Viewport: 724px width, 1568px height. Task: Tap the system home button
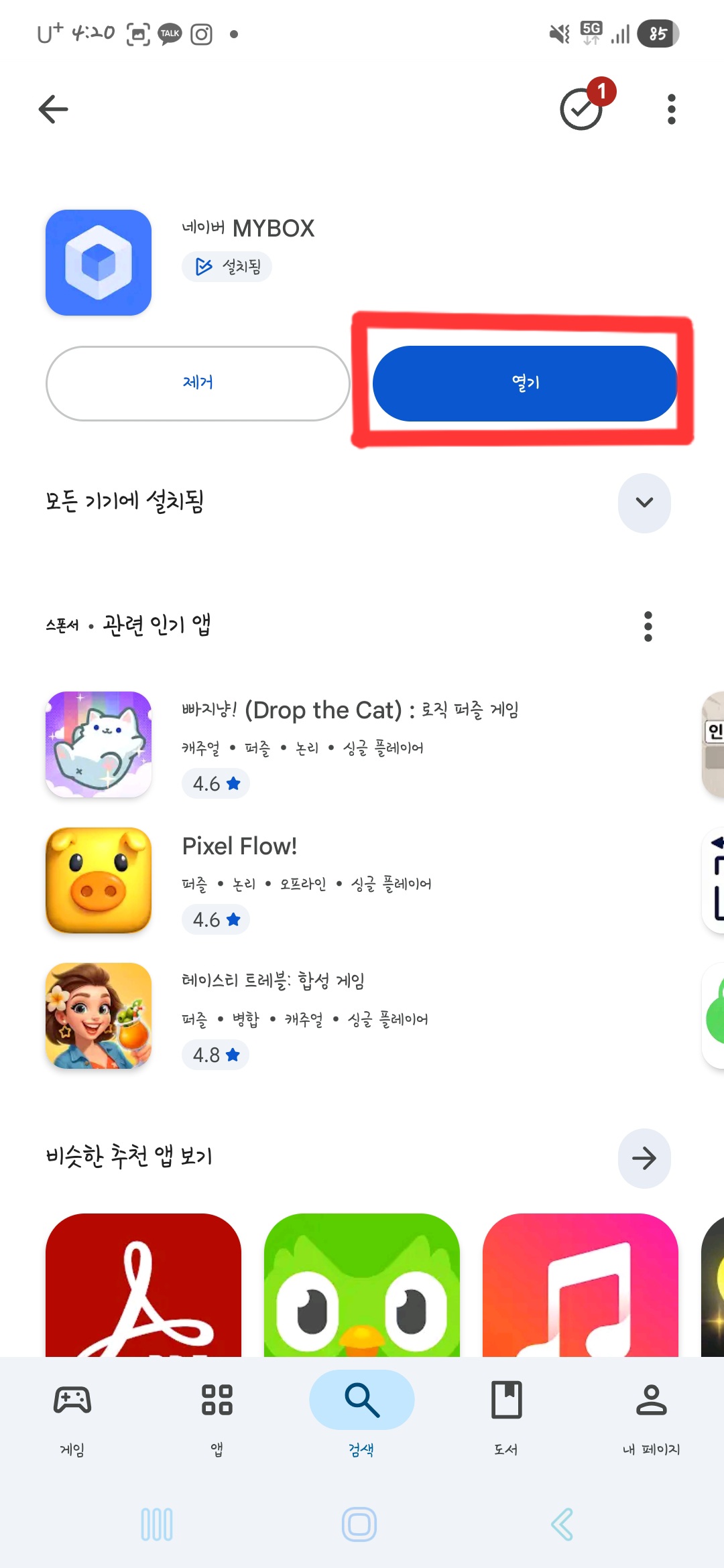pos(359,1524)
